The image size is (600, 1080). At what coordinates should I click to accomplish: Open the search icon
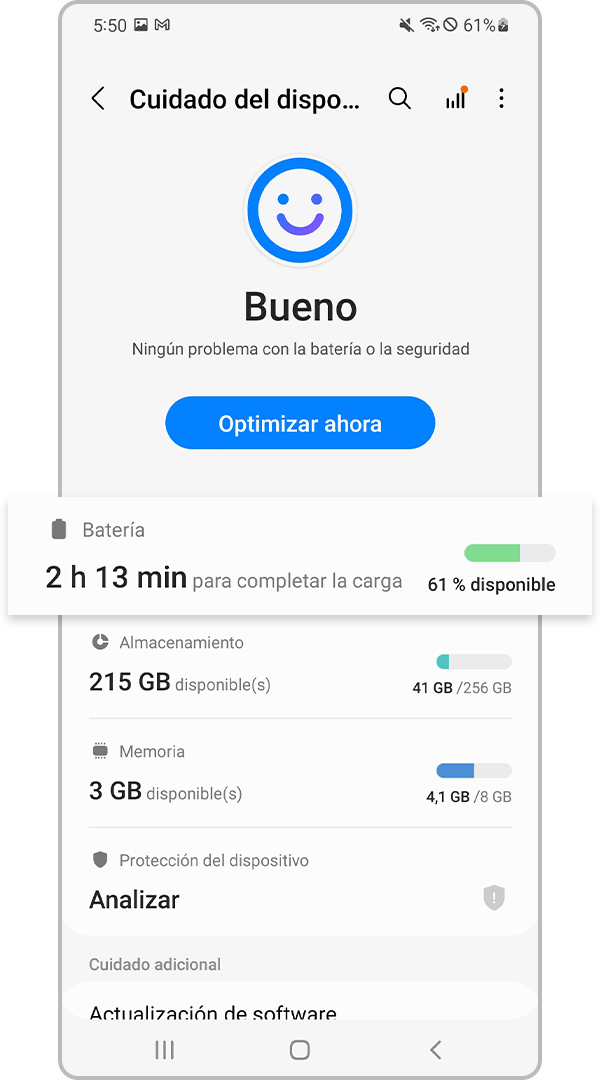(x=400, y=99)
